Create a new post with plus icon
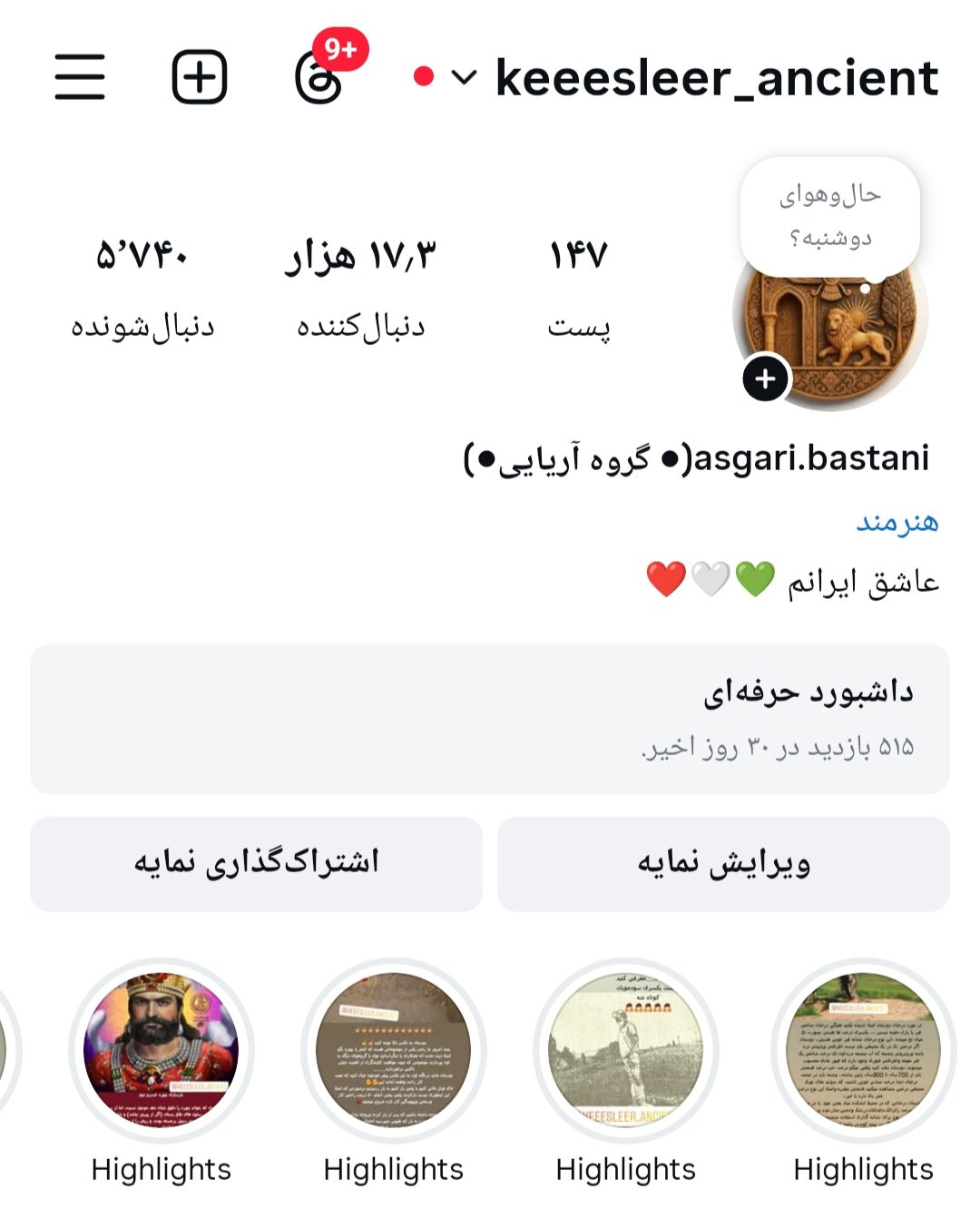This screenshot has height=1218, width=980. point(200,76)
